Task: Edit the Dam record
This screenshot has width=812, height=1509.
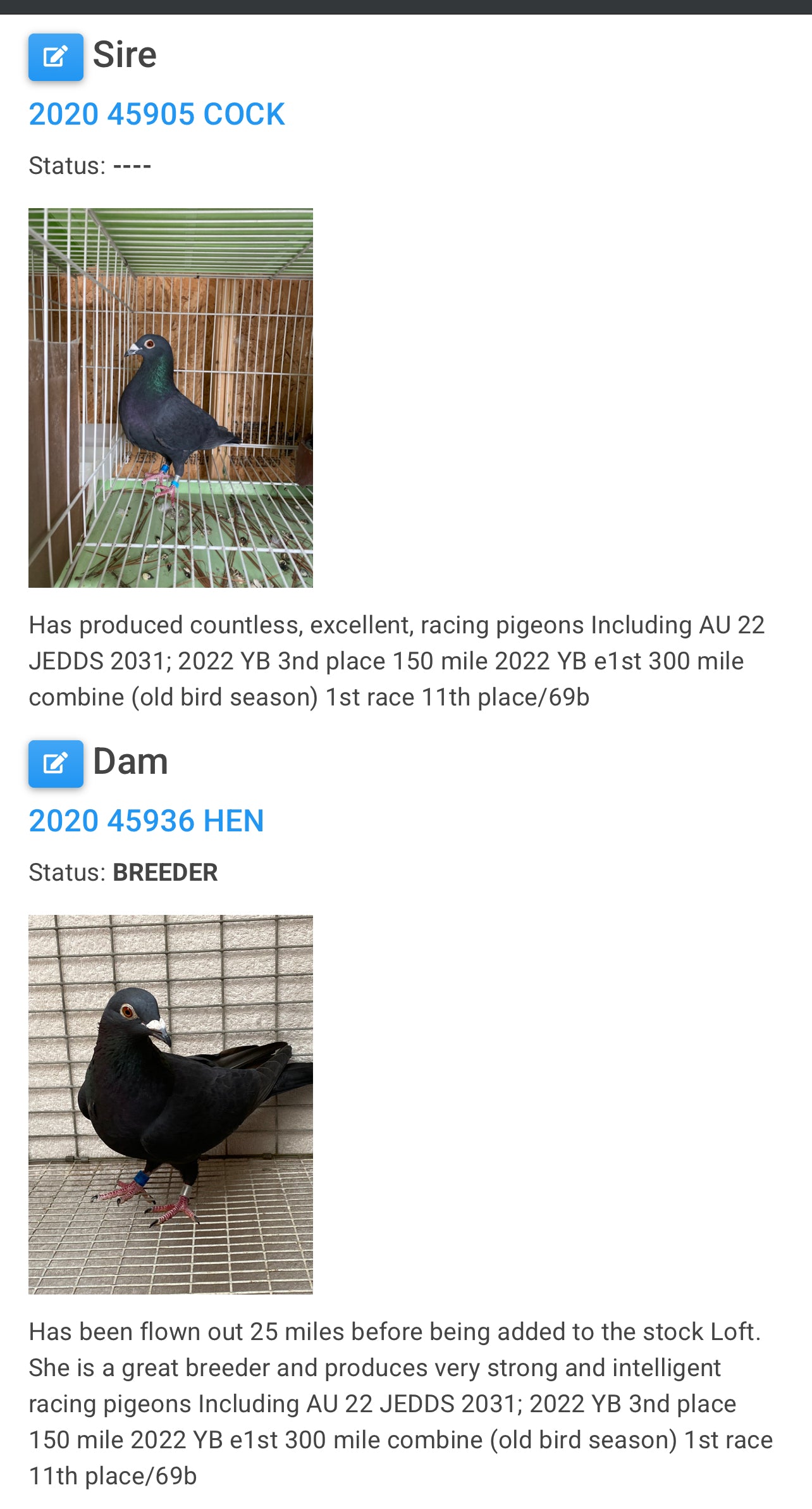Action: [x=56, y=764]
